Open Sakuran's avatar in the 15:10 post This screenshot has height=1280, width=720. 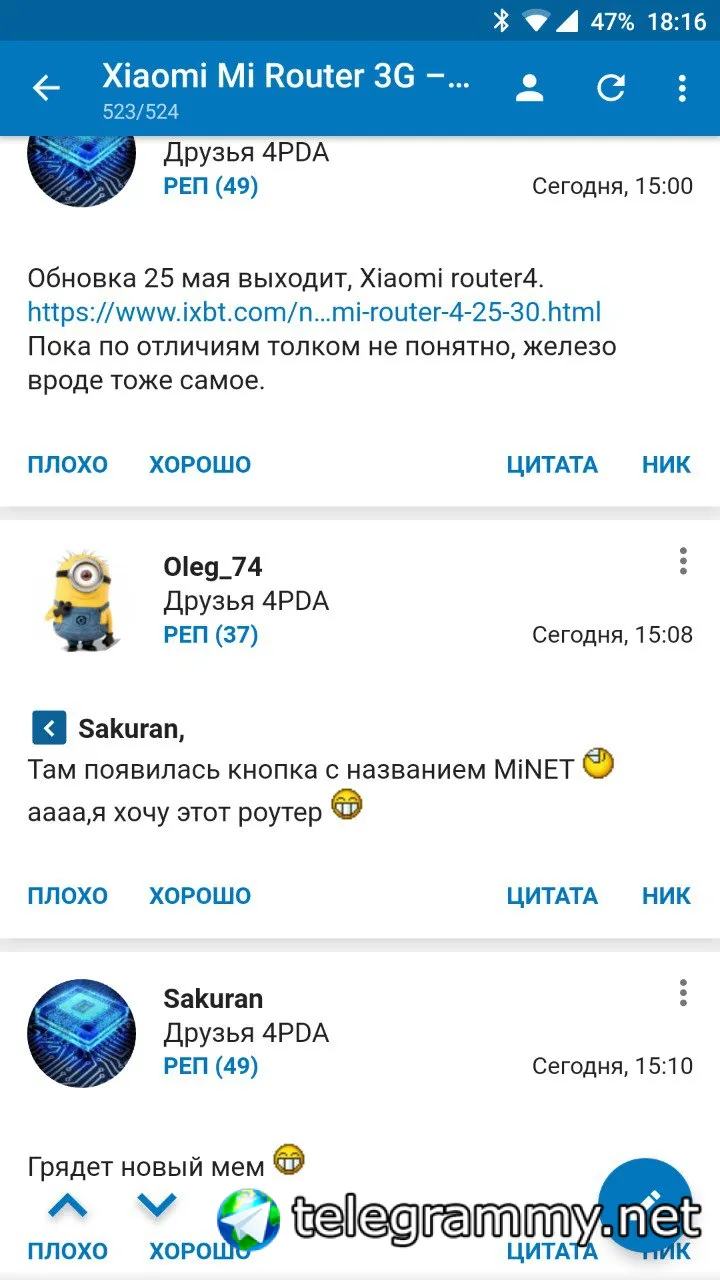pyautogui.click(x=82, y=1033)
